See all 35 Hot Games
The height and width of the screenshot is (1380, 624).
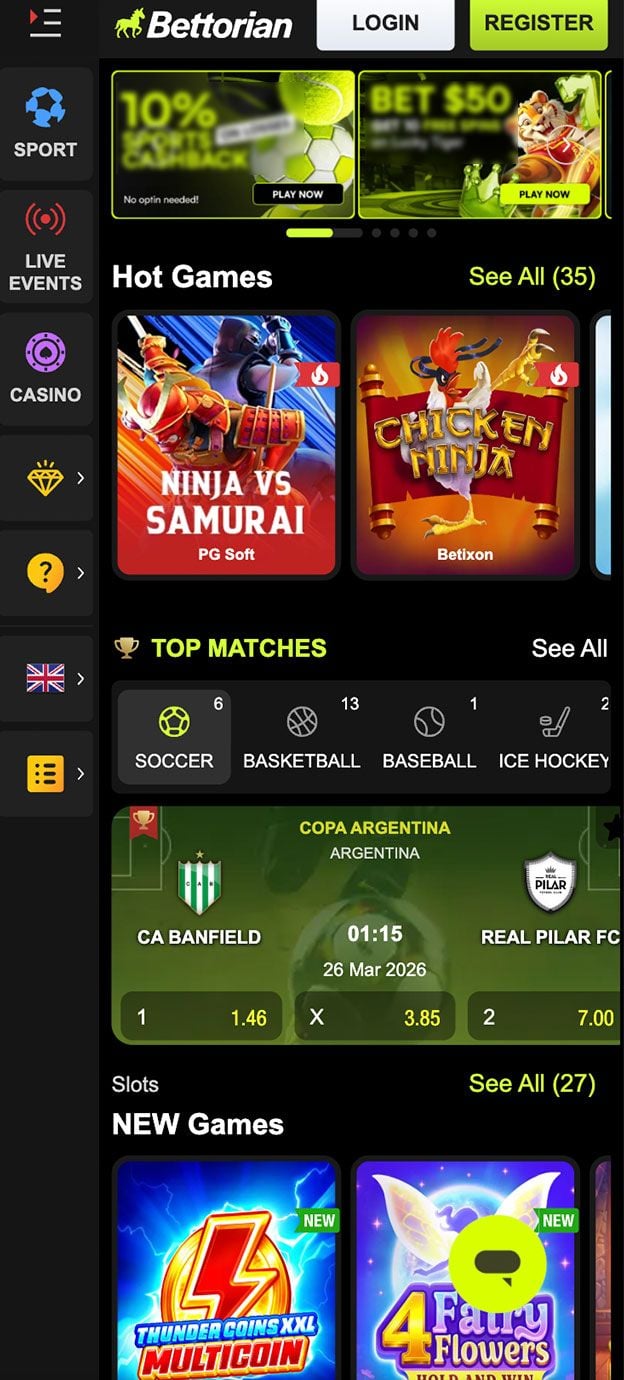pos(531,277)
